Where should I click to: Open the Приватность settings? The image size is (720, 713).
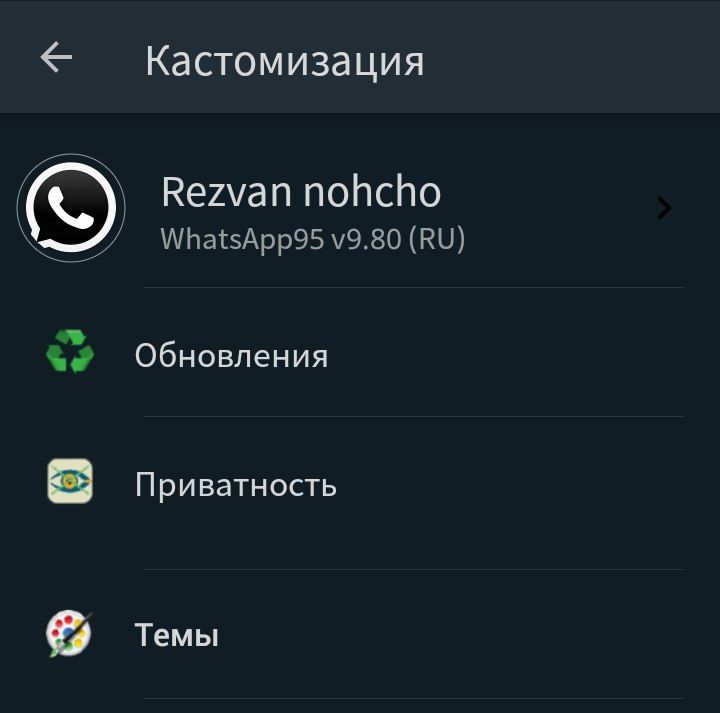coord(235,485)
